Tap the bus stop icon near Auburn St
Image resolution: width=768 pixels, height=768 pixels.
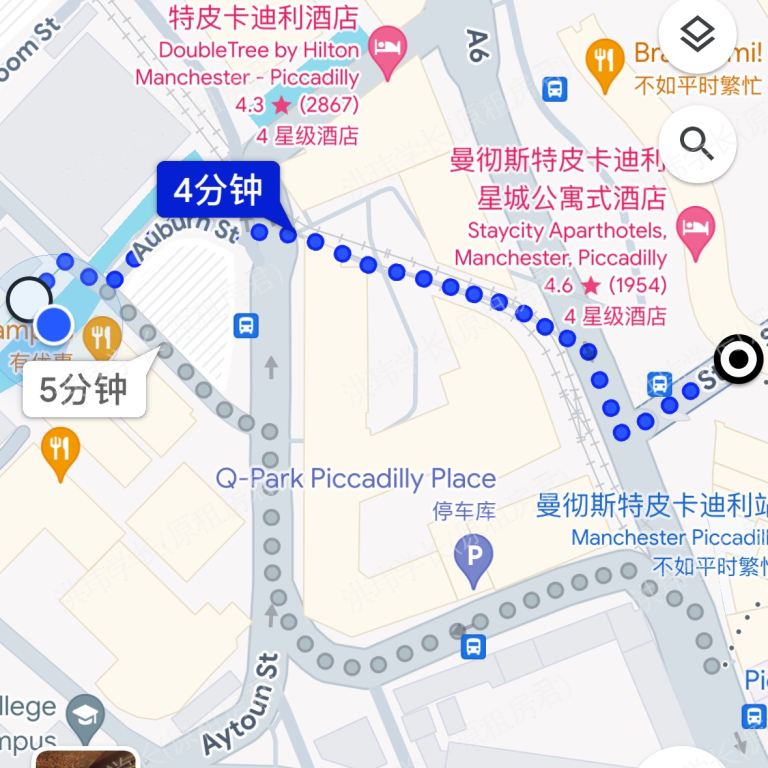click(246, 325)
